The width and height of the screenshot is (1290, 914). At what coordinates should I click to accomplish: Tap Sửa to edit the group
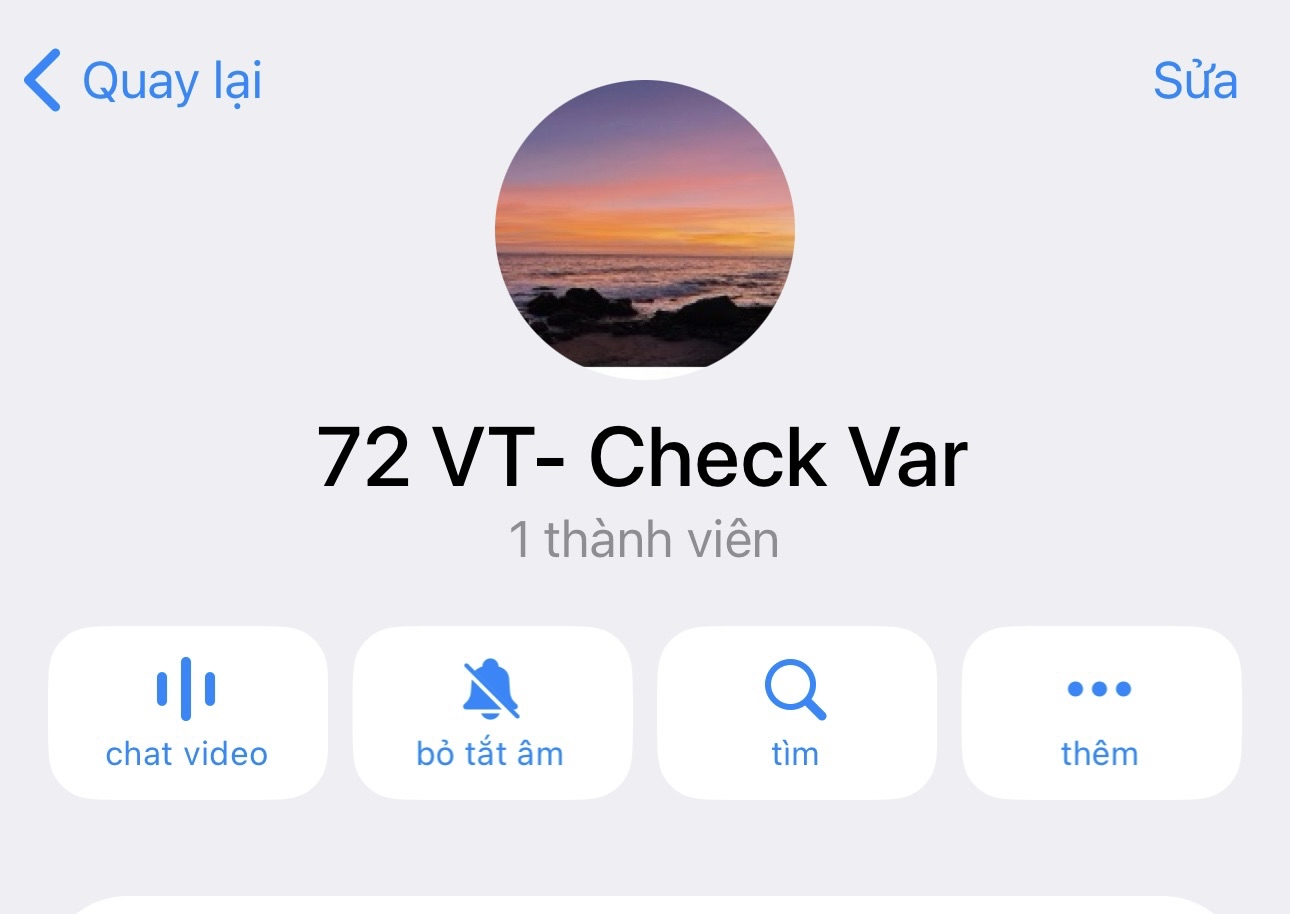pyautogui.click(x=1195, y=80)
